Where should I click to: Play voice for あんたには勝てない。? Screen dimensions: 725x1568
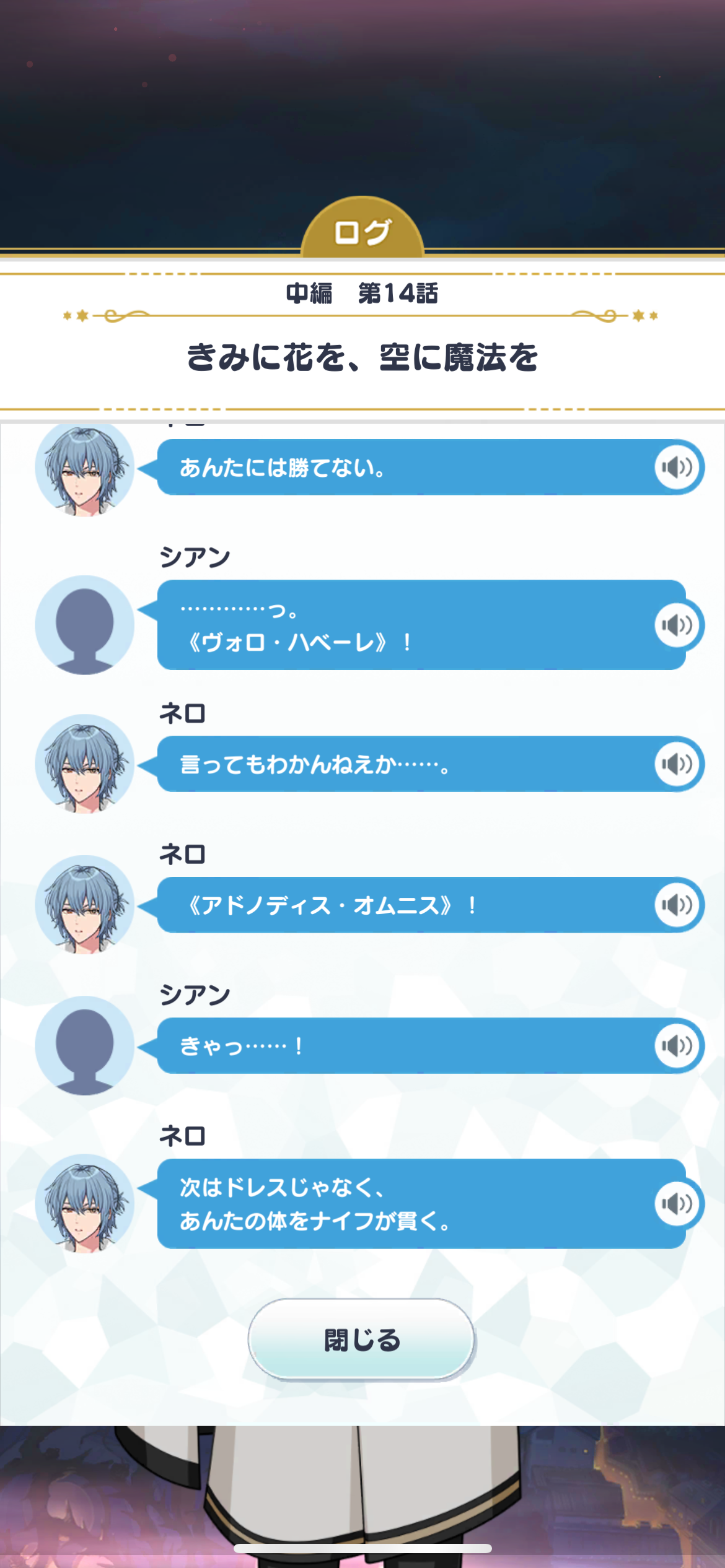click(x=677, y=467)
